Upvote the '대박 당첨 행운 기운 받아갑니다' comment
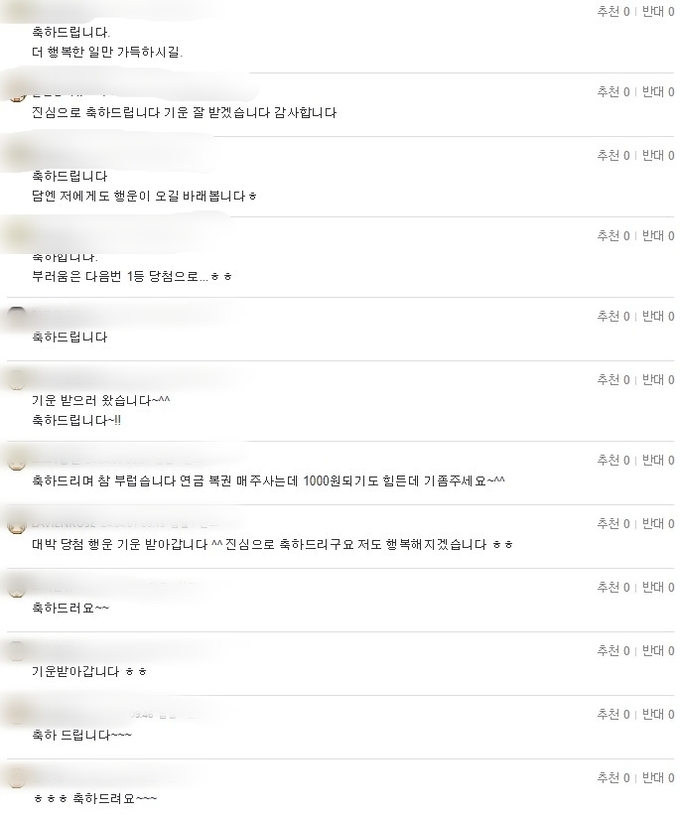 click(612, 524)
